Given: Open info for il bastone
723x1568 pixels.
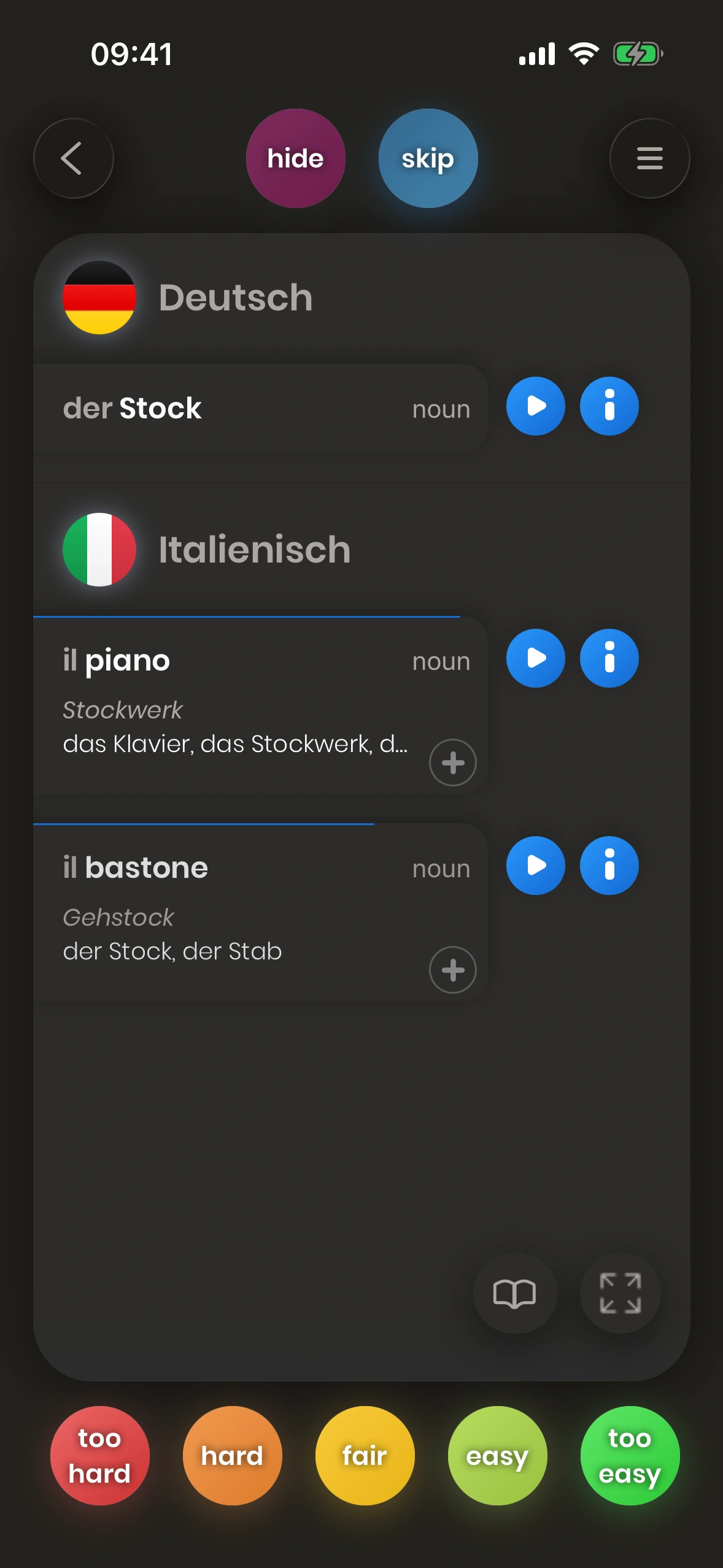Looking at the screenshot, I should 609,866.
